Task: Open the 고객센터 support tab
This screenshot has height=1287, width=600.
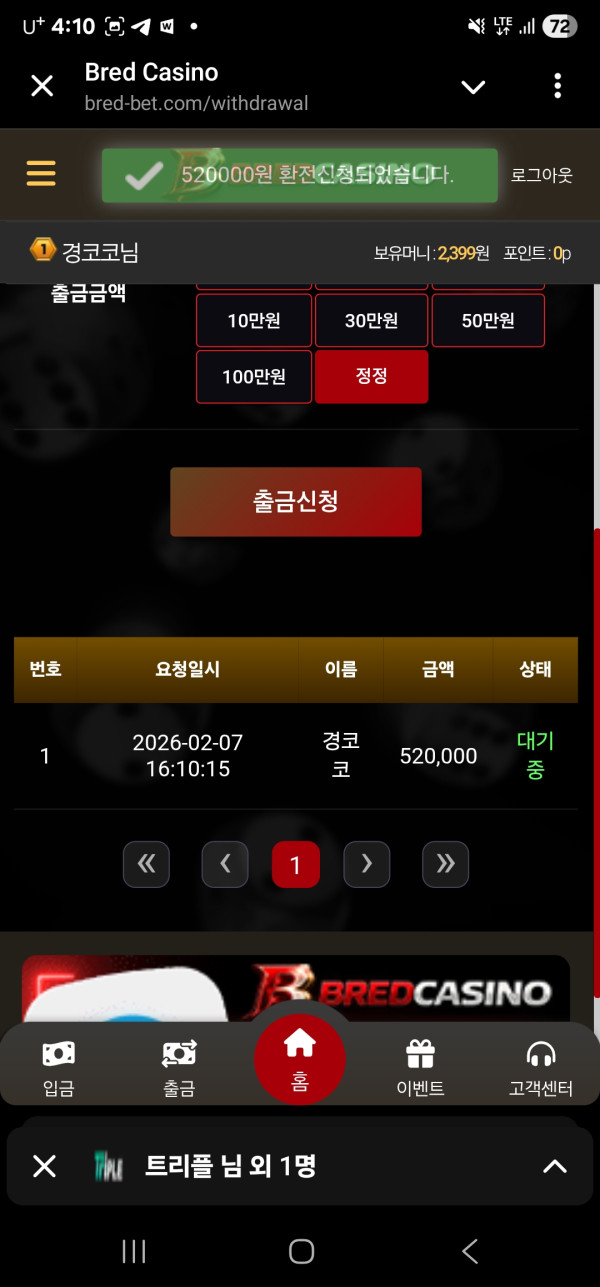Action: [540, 1067]
